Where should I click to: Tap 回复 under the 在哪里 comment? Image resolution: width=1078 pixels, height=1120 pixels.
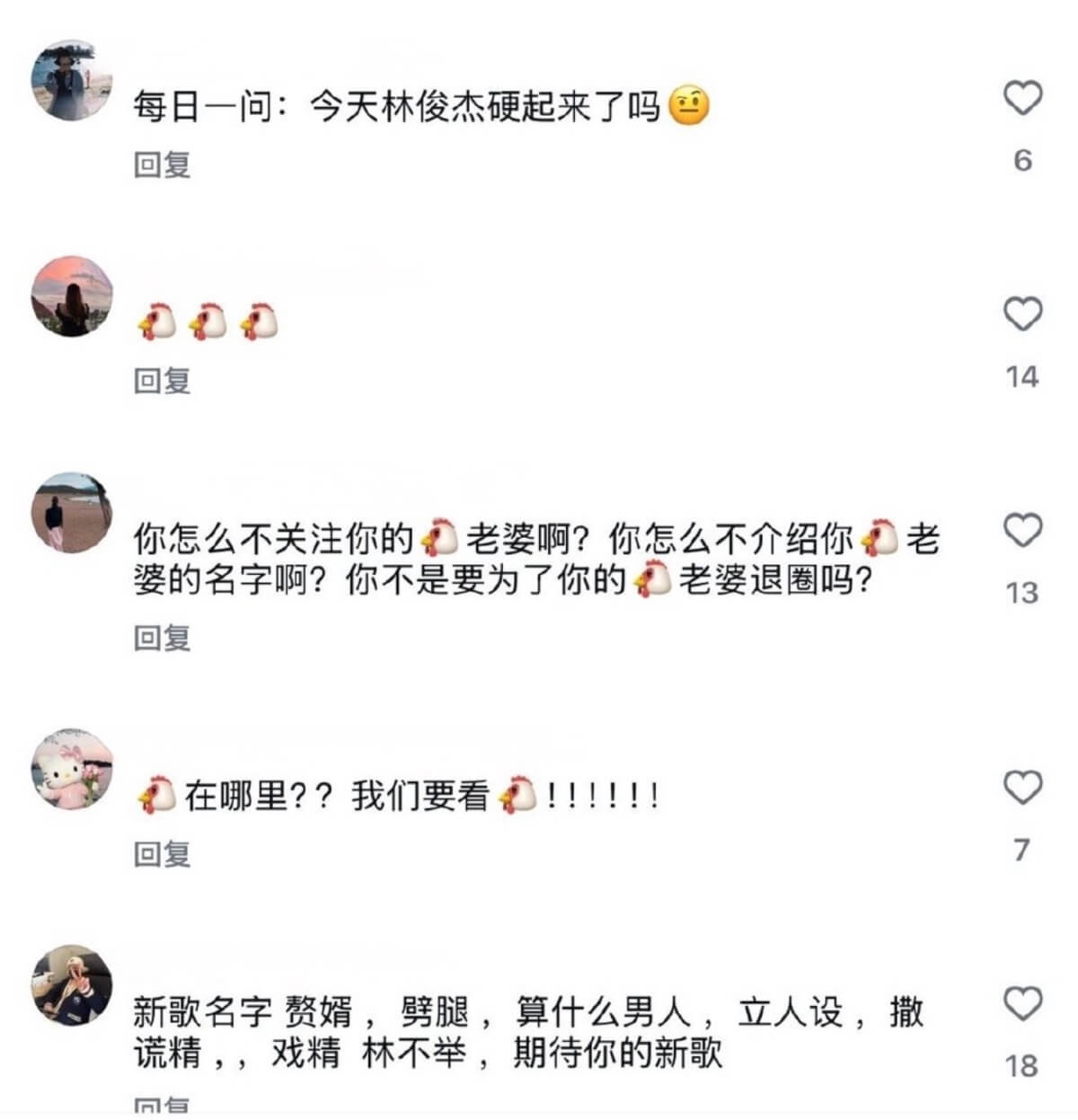(x=163, y=853)
